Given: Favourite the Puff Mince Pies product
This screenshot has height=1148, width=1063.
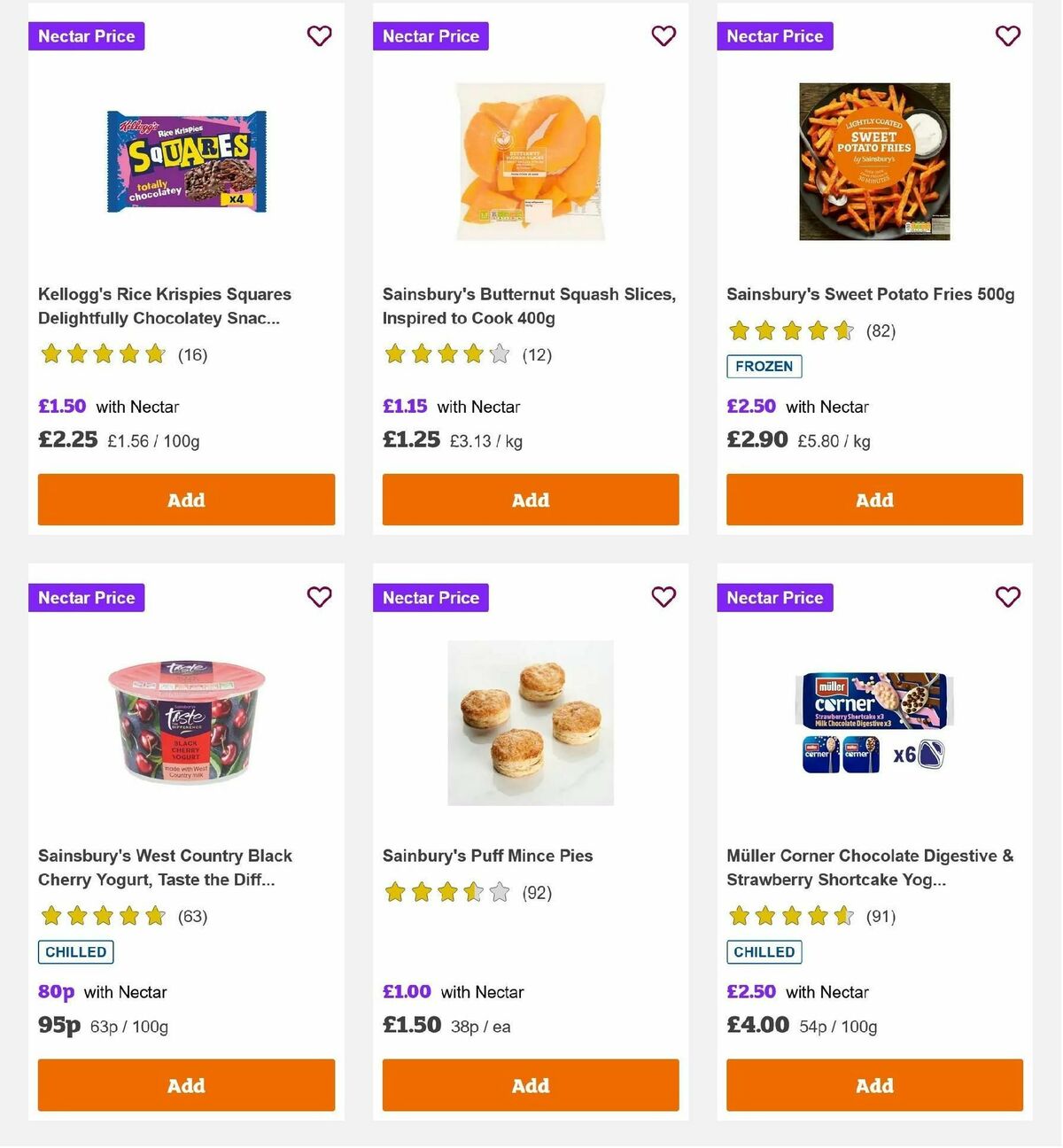Looking at the screenshot, I should [663, 598].
